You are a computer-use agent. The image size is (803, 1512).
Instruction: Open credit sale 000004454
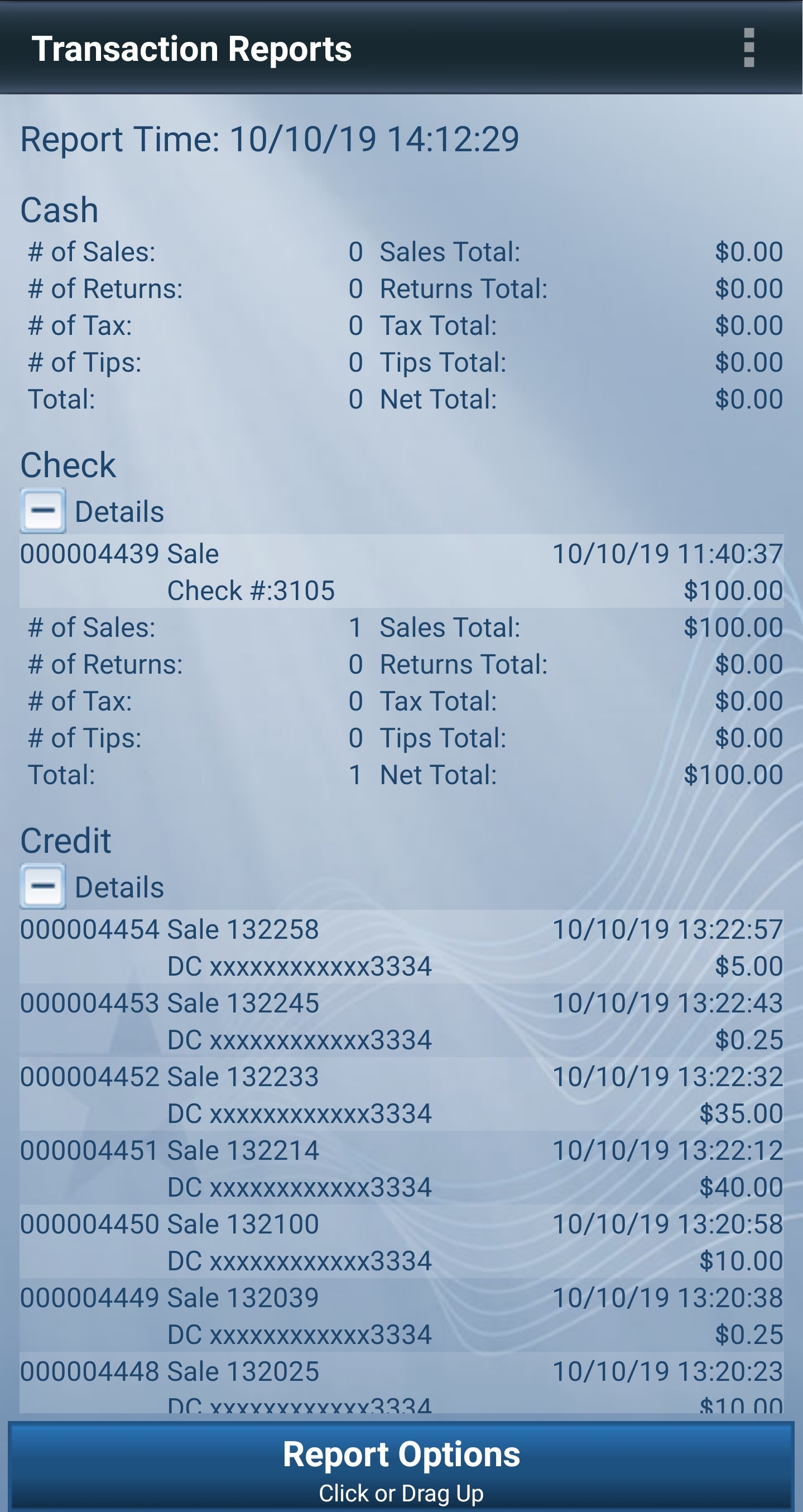402,947
